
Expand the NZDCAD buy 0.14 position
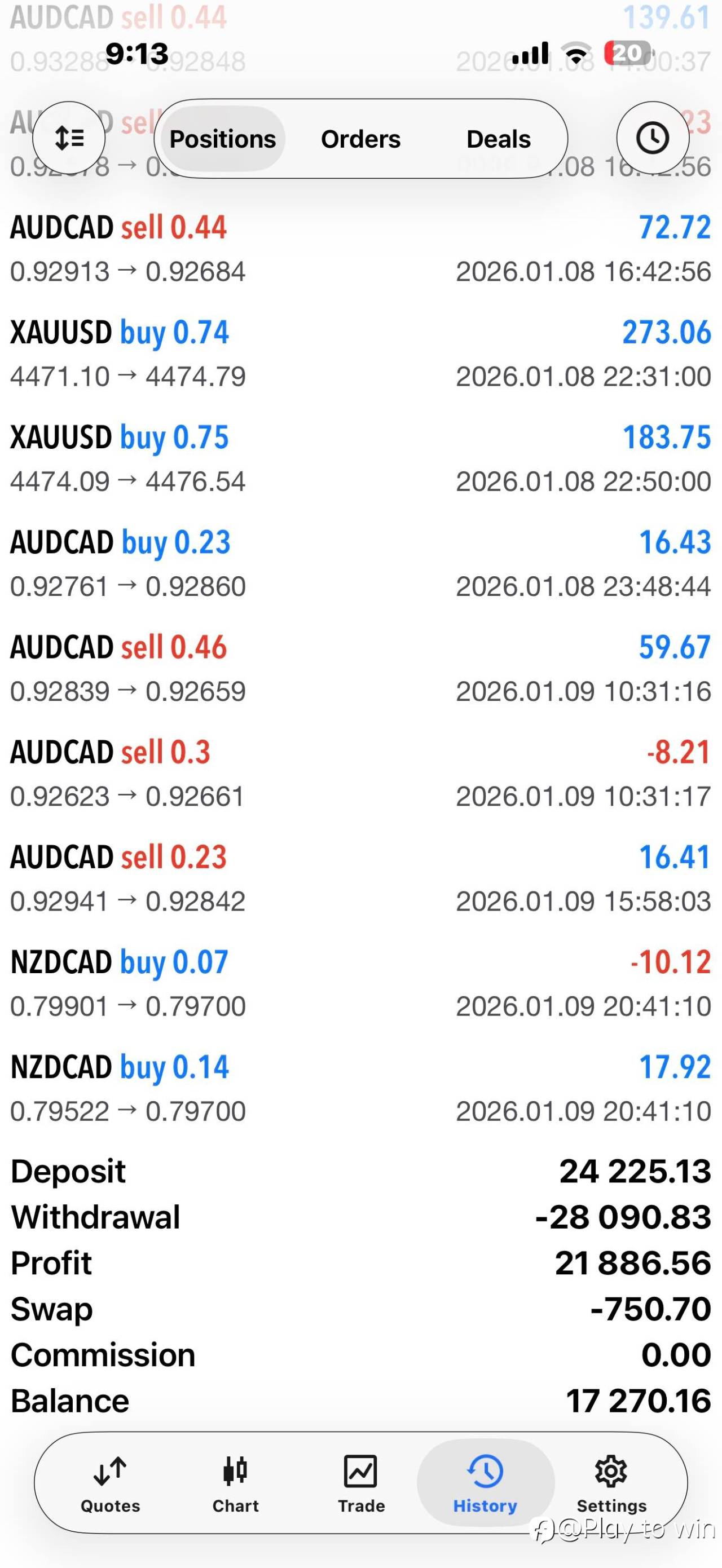click(360, 1088)
